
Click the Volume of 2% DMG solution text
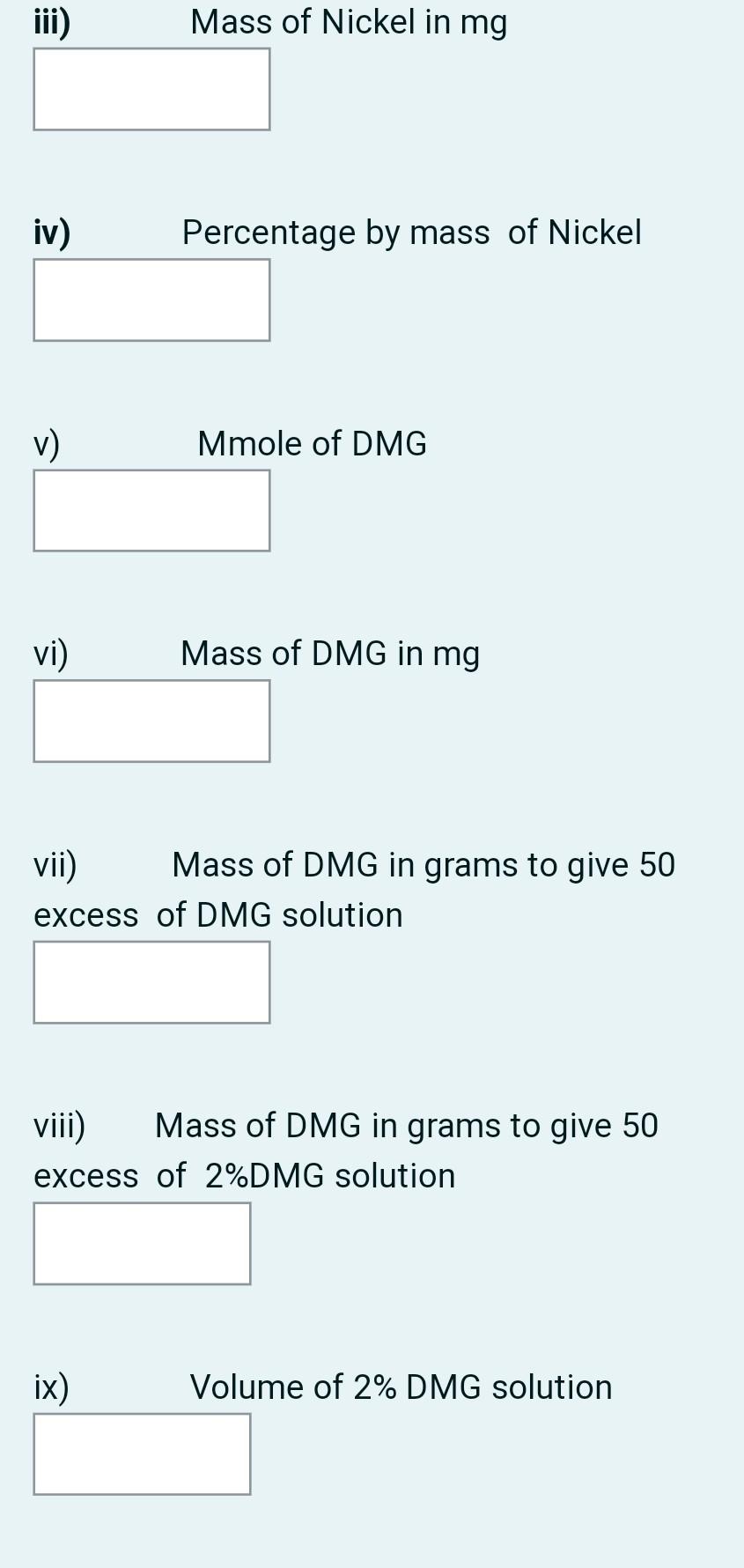pos(401,1386)
